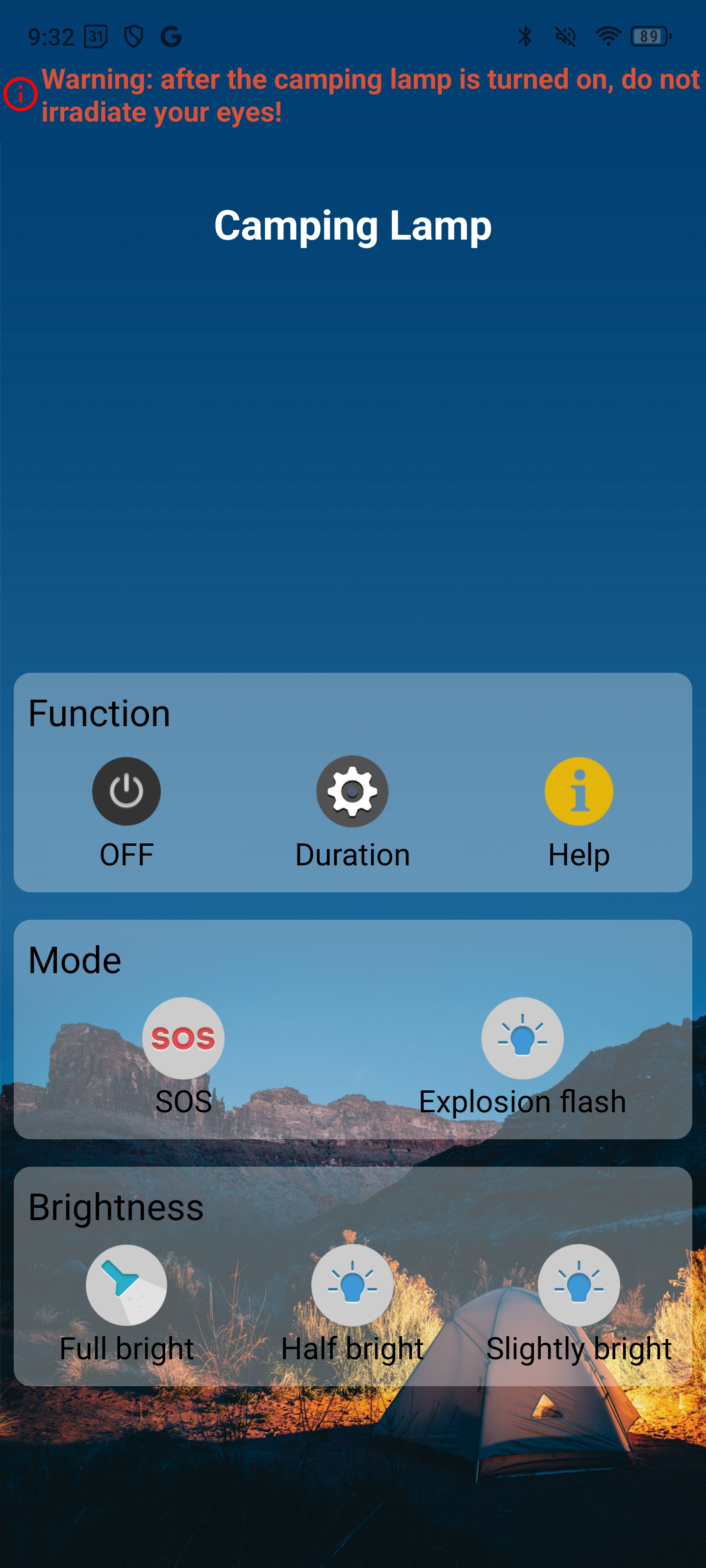Select Half bright brightness
This screenshot has height=1568, width=706.
tap(352, 1284)
